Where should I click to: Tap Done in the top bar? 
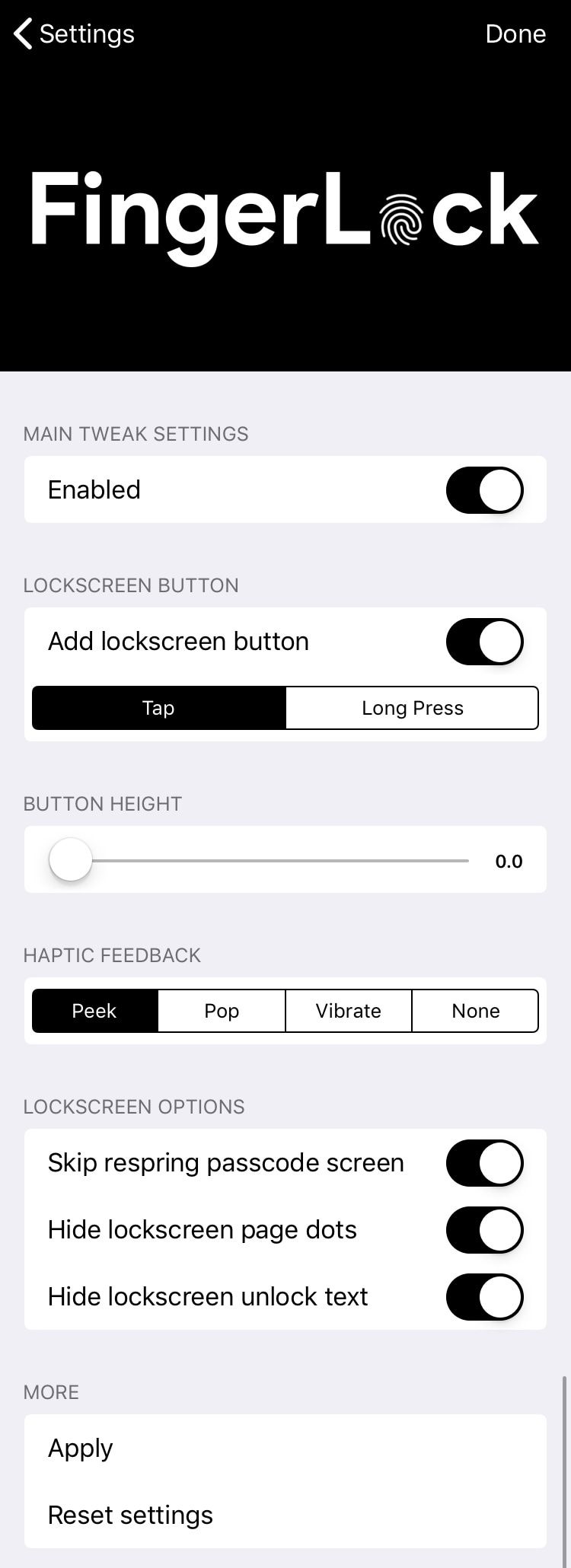[x=515, y=34]
